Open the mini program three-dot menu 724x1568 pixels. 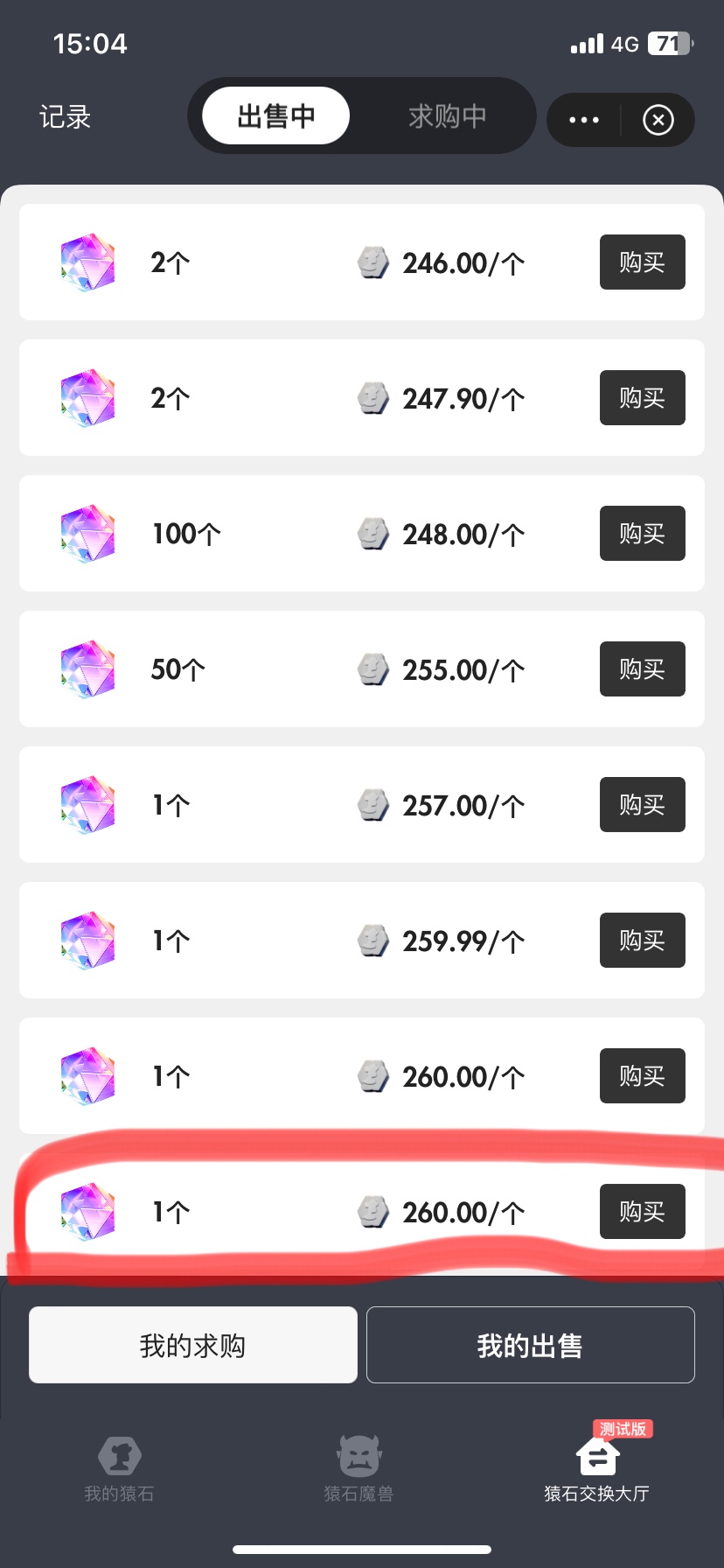(584, 120)
